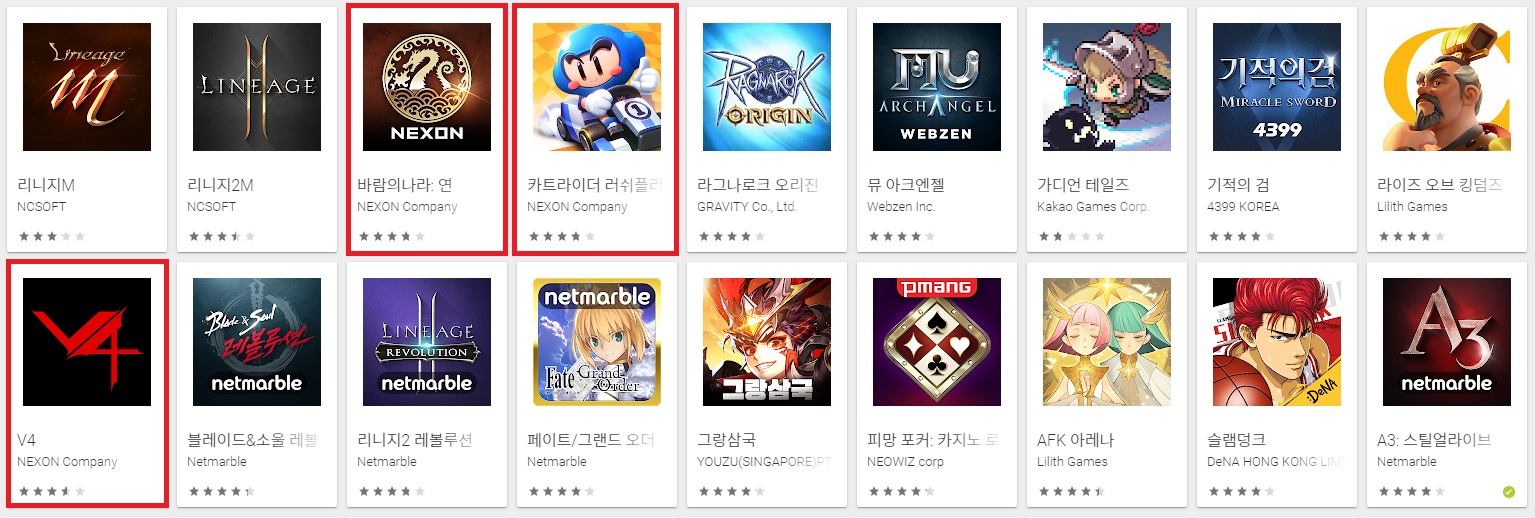Open 기적의 검 by 4399 KOREA

point(1276,87)
